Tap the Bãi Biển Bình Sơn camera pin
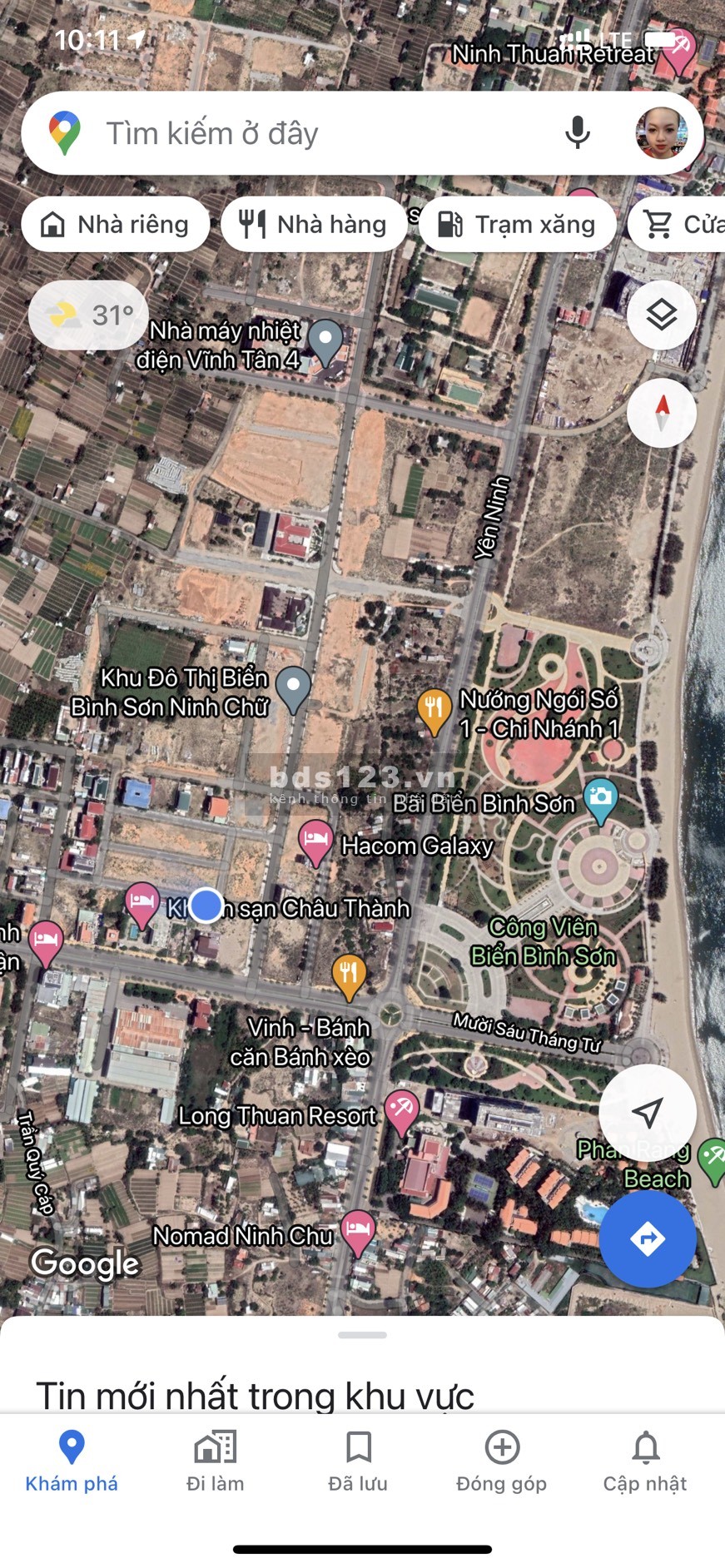Image resolution: width=725 pixels, height=1568 pixels. pos(601,798)
